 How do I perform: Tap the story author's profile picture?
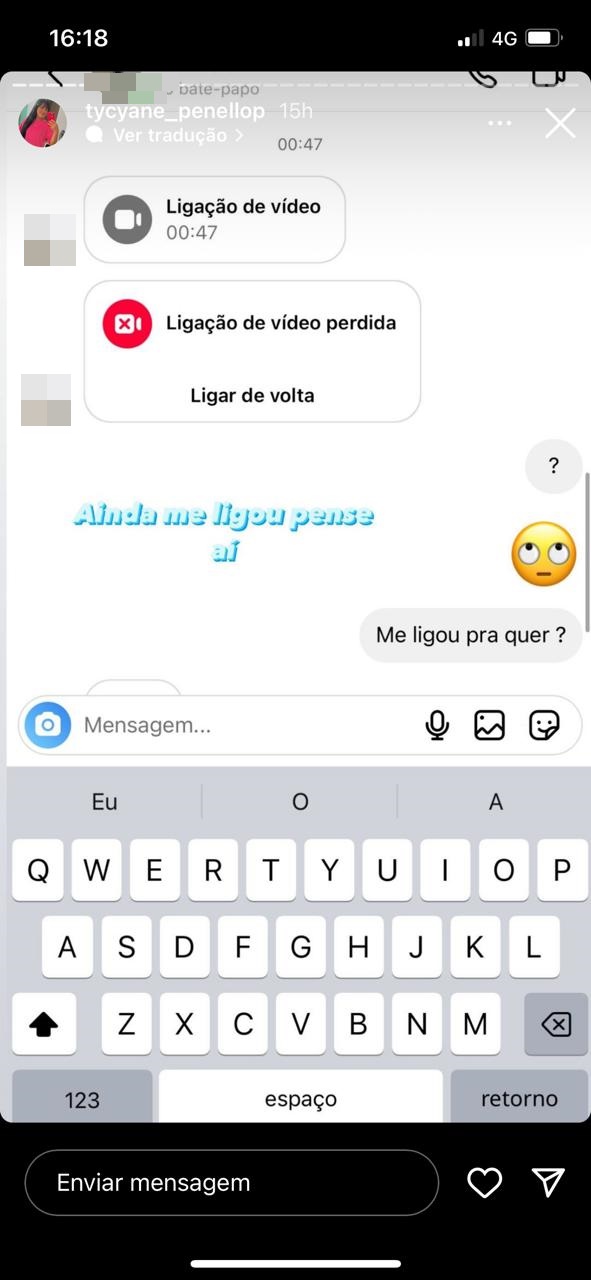pos(43,123)
